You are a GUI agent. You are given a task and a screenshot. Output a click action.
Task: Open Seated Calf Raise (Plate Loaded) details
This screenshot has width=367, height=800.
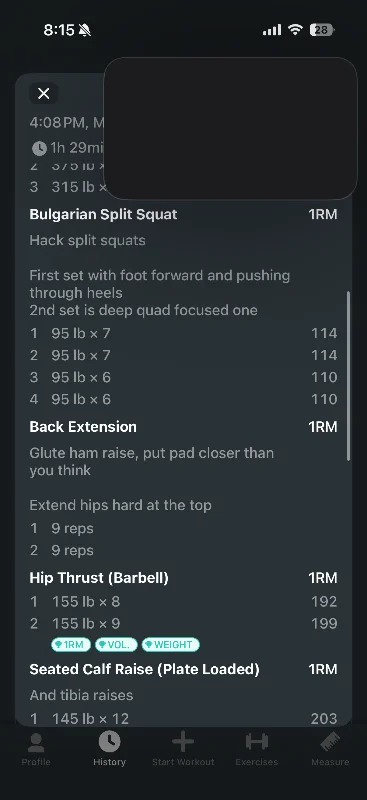click(x=144, y=669)
